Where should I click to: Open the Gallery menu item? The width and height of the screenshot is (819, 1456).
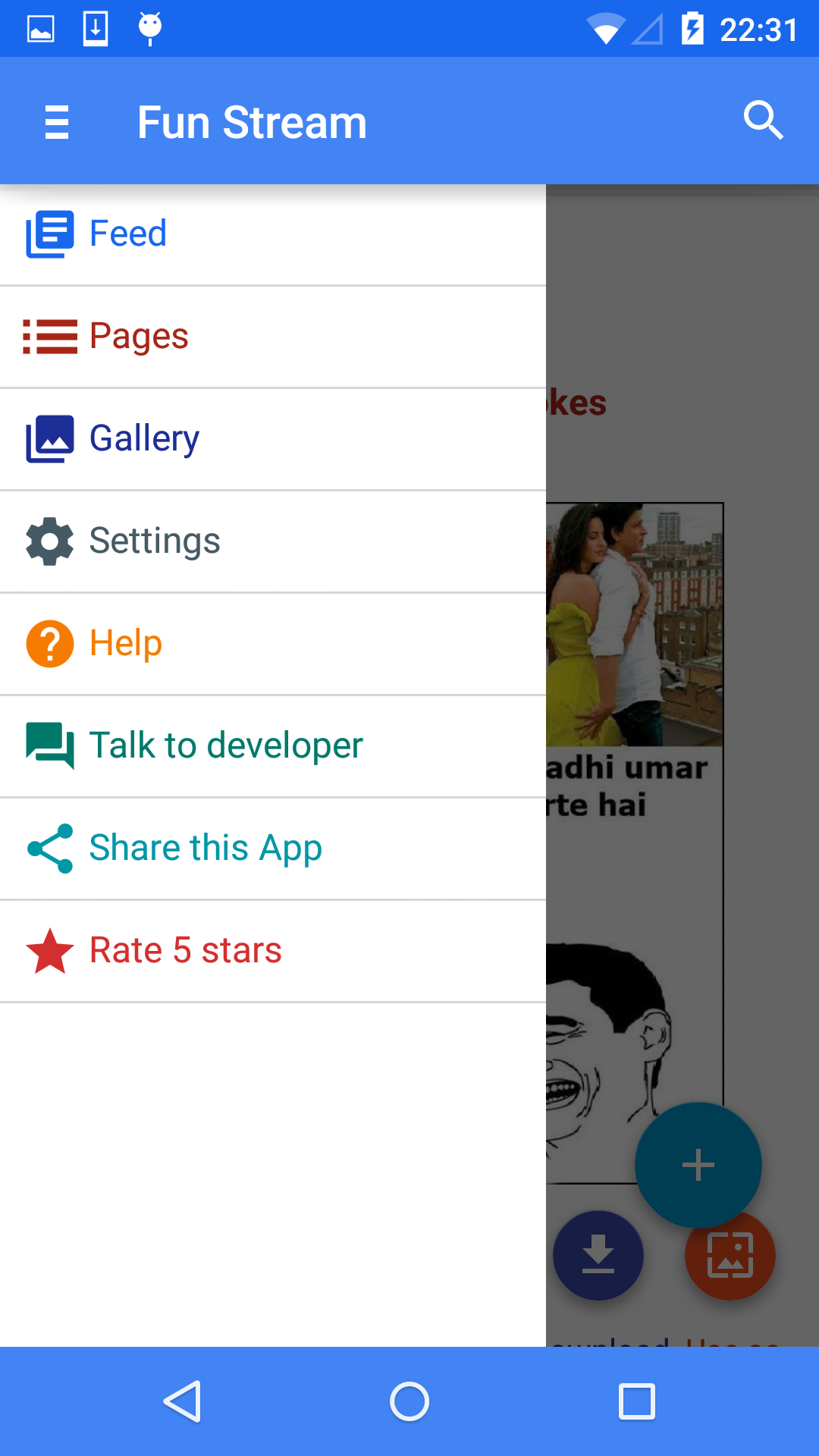144,438
